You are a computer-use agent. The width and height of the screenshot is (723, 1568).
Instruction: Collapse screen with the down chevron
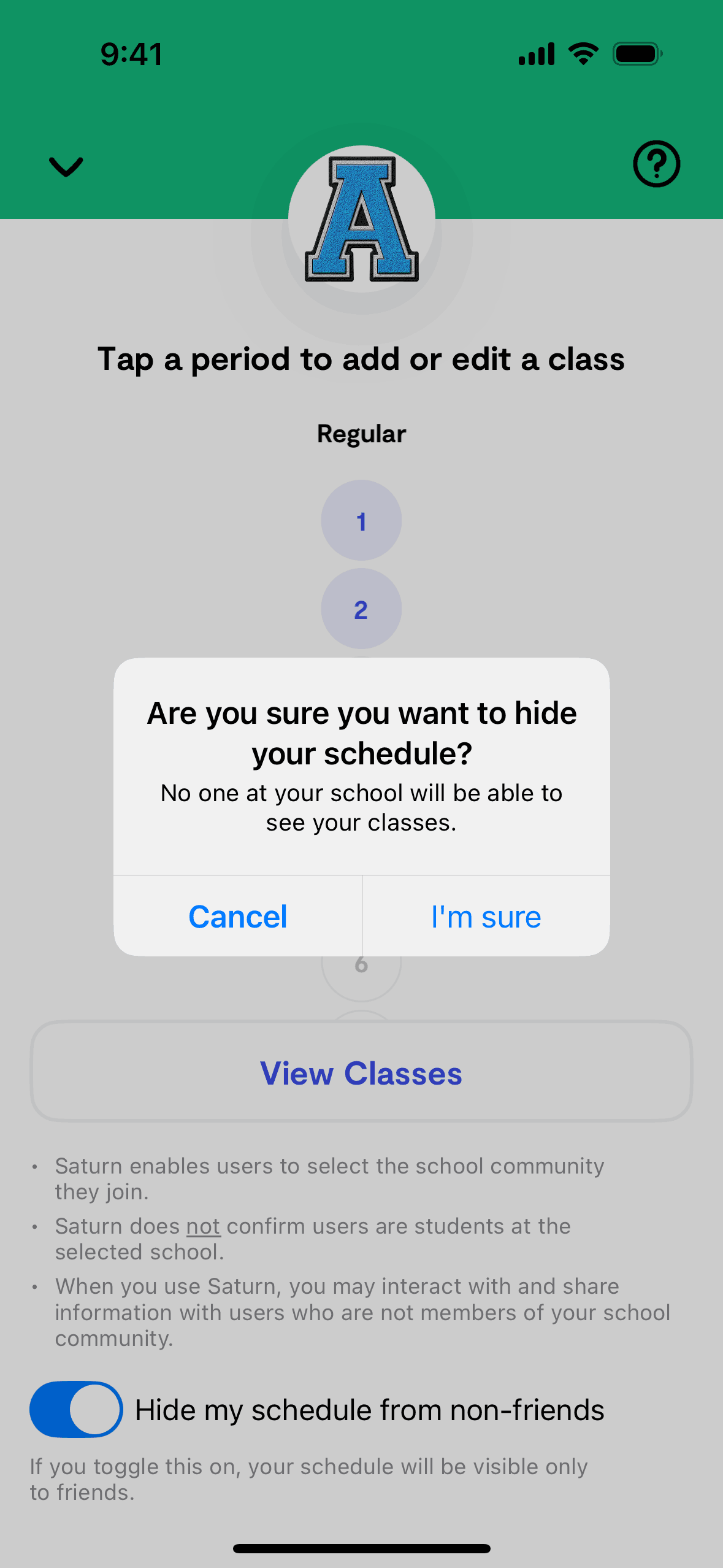coord(66,166)
